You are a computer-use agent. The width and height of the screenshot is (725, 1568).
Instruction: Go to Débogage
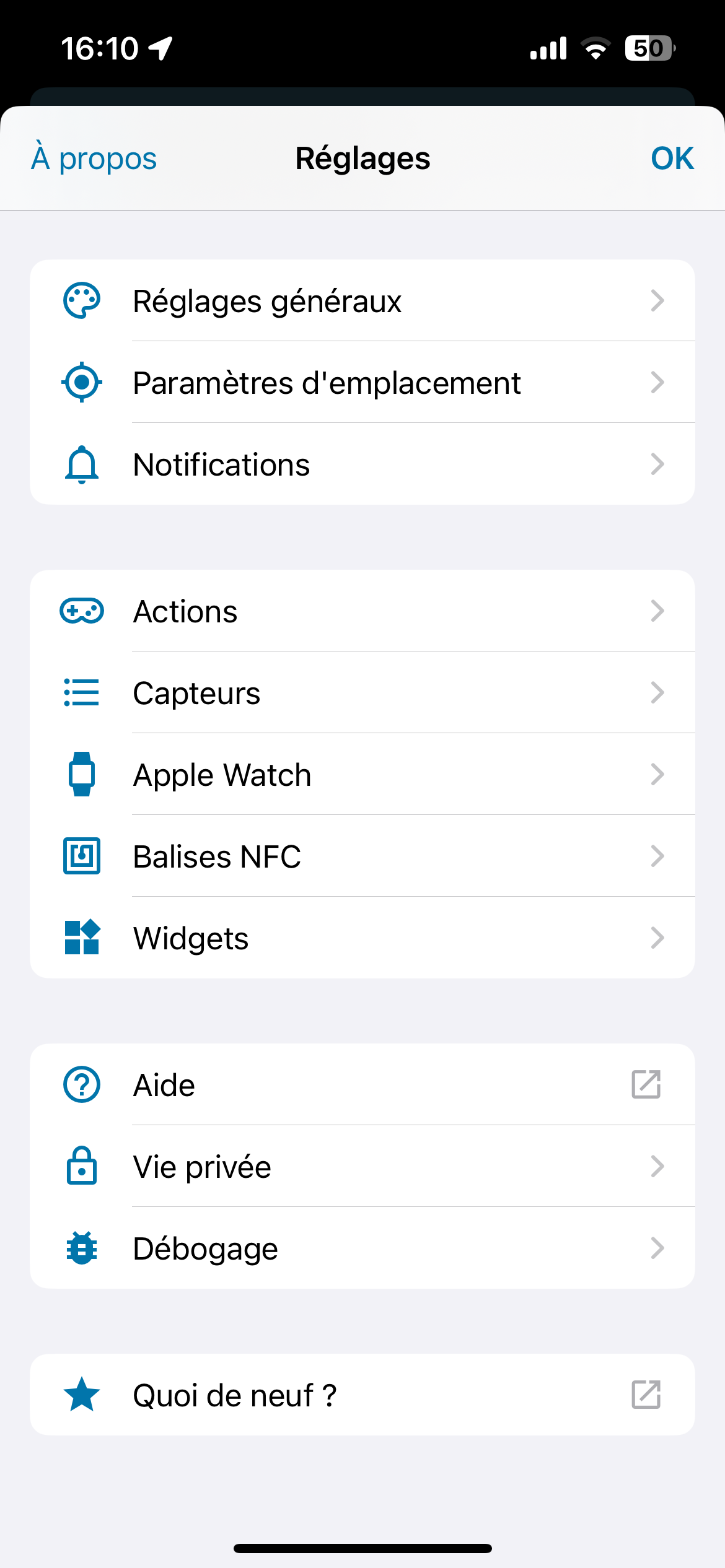pos(362,1248)
